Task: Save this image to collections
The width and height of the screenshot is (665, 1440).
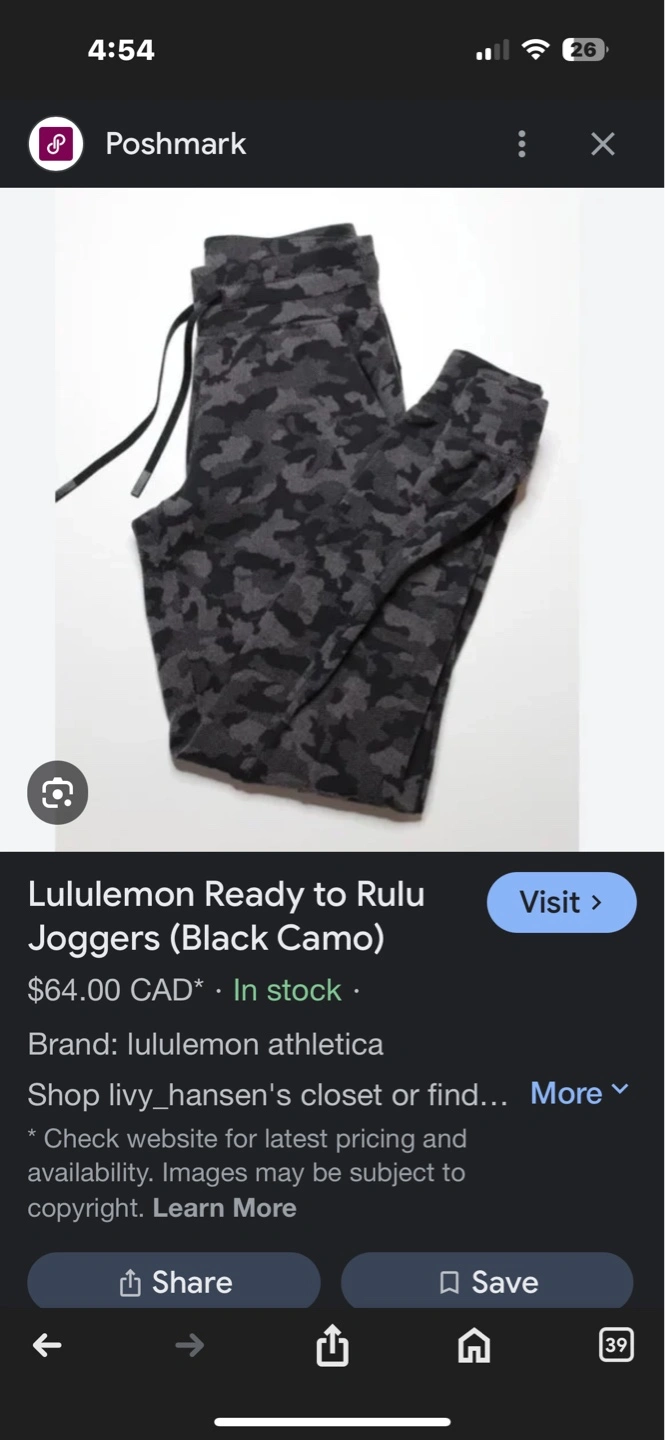Action: click(x=487, y=1282)
